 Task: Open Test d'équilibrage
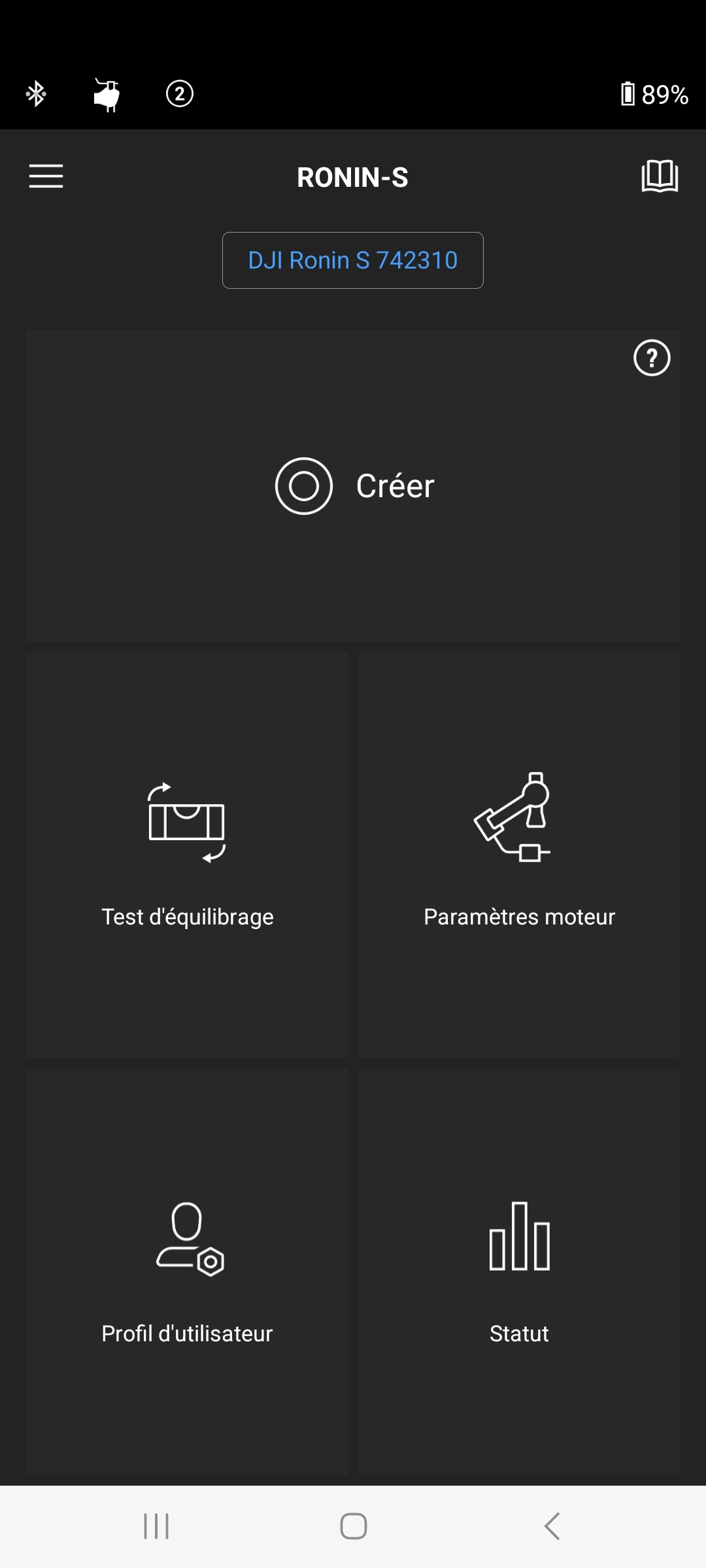(187, 855)
